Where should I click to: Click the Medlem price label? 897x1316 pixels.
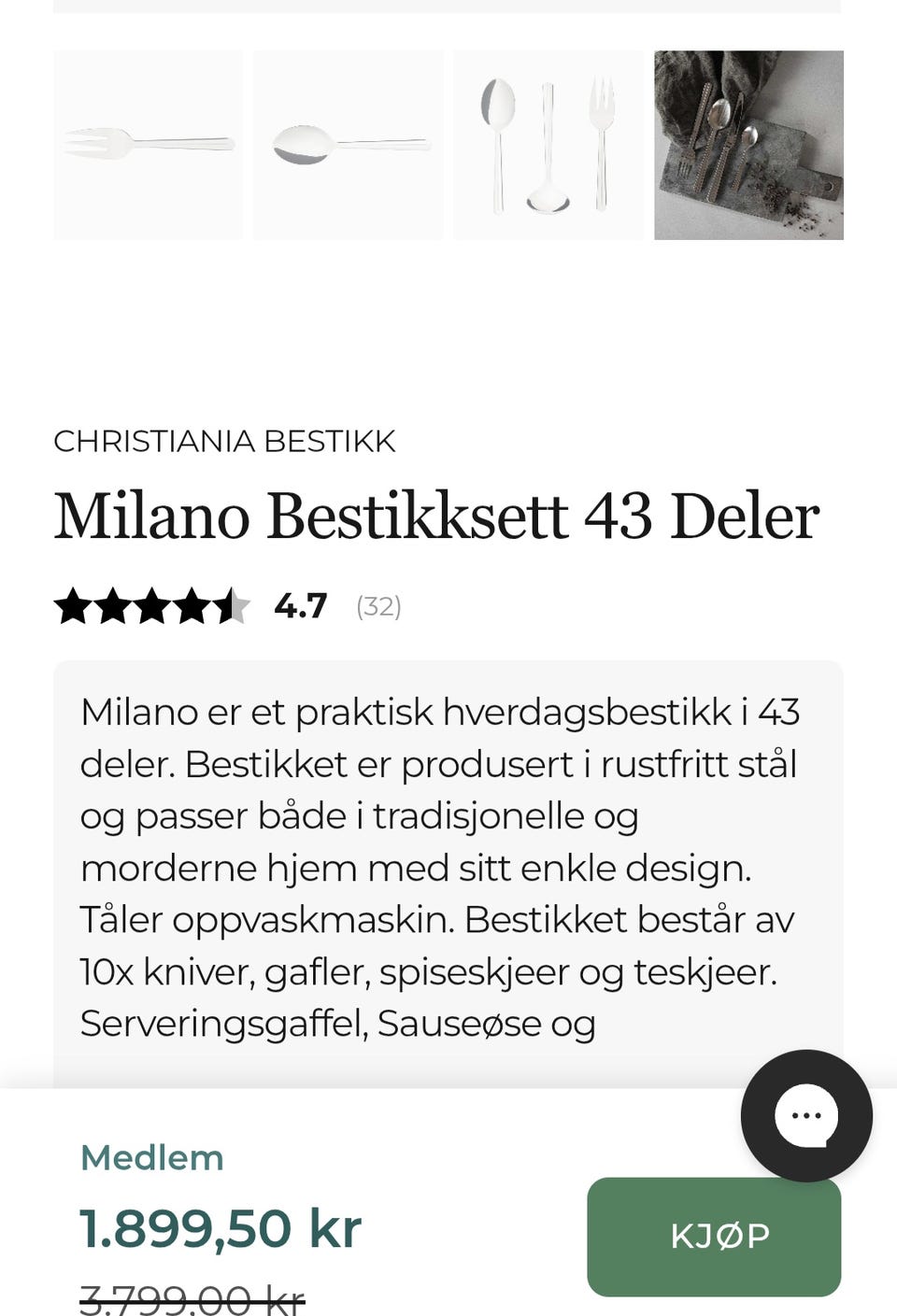[x=152, y=1157]
